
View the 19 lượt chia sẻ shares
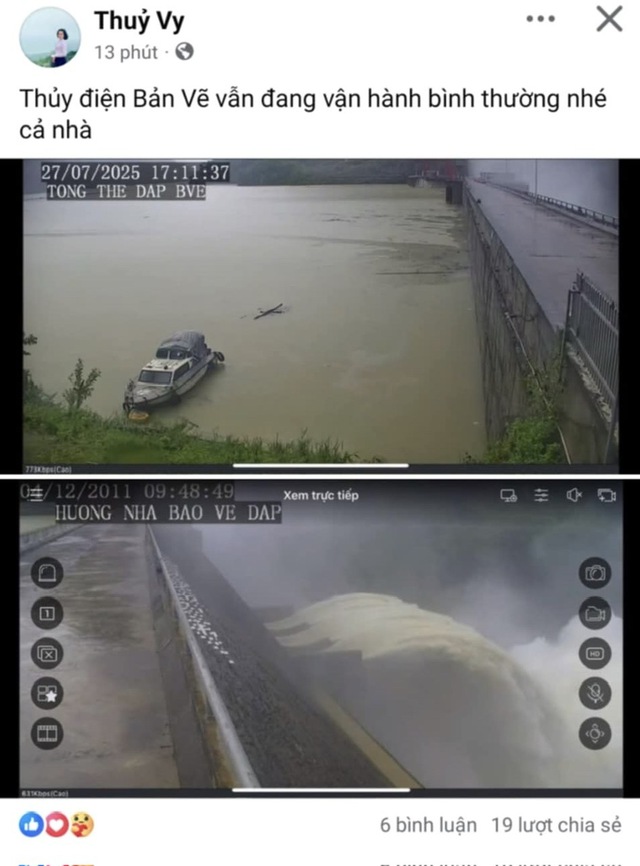[556, 826]
